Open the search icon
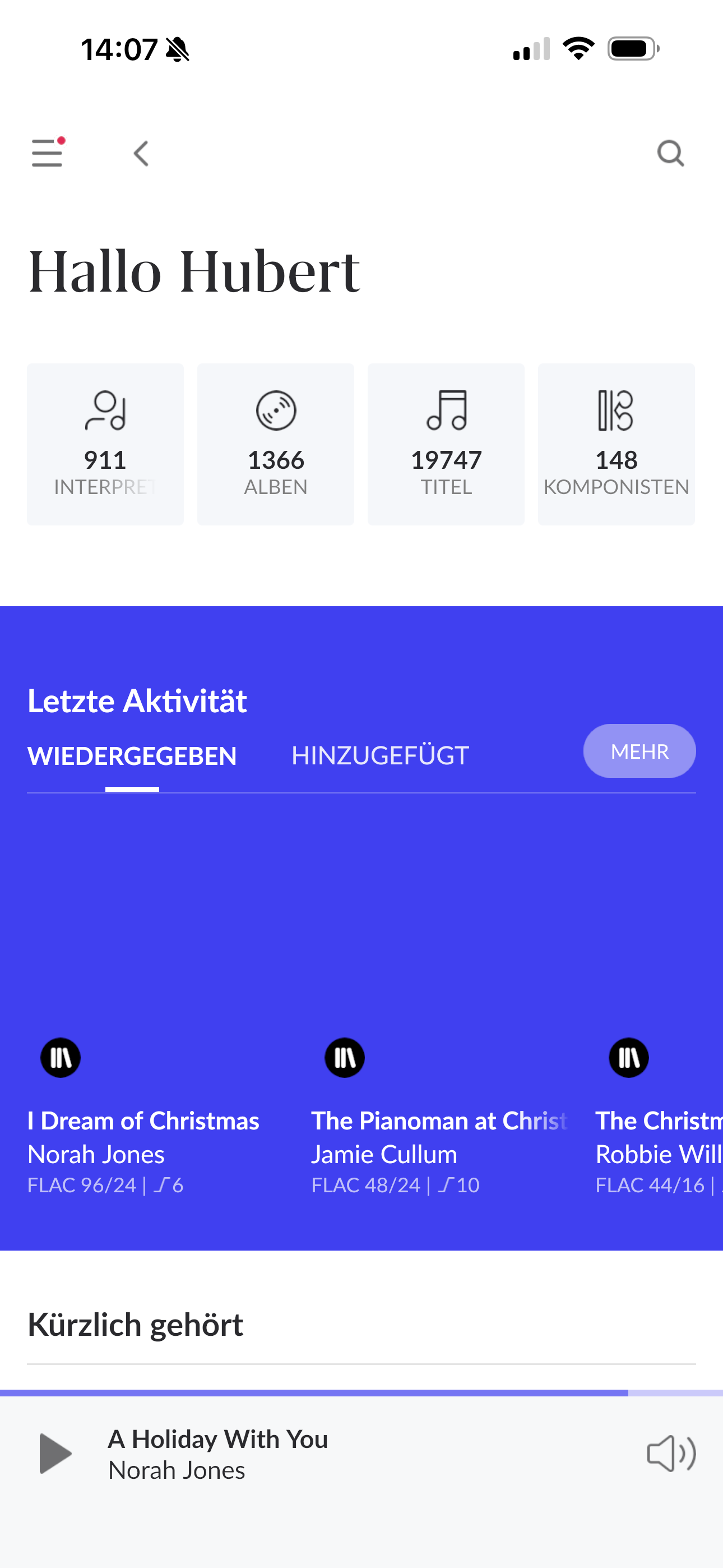The image size is (723, 1568). click(671, 154)
